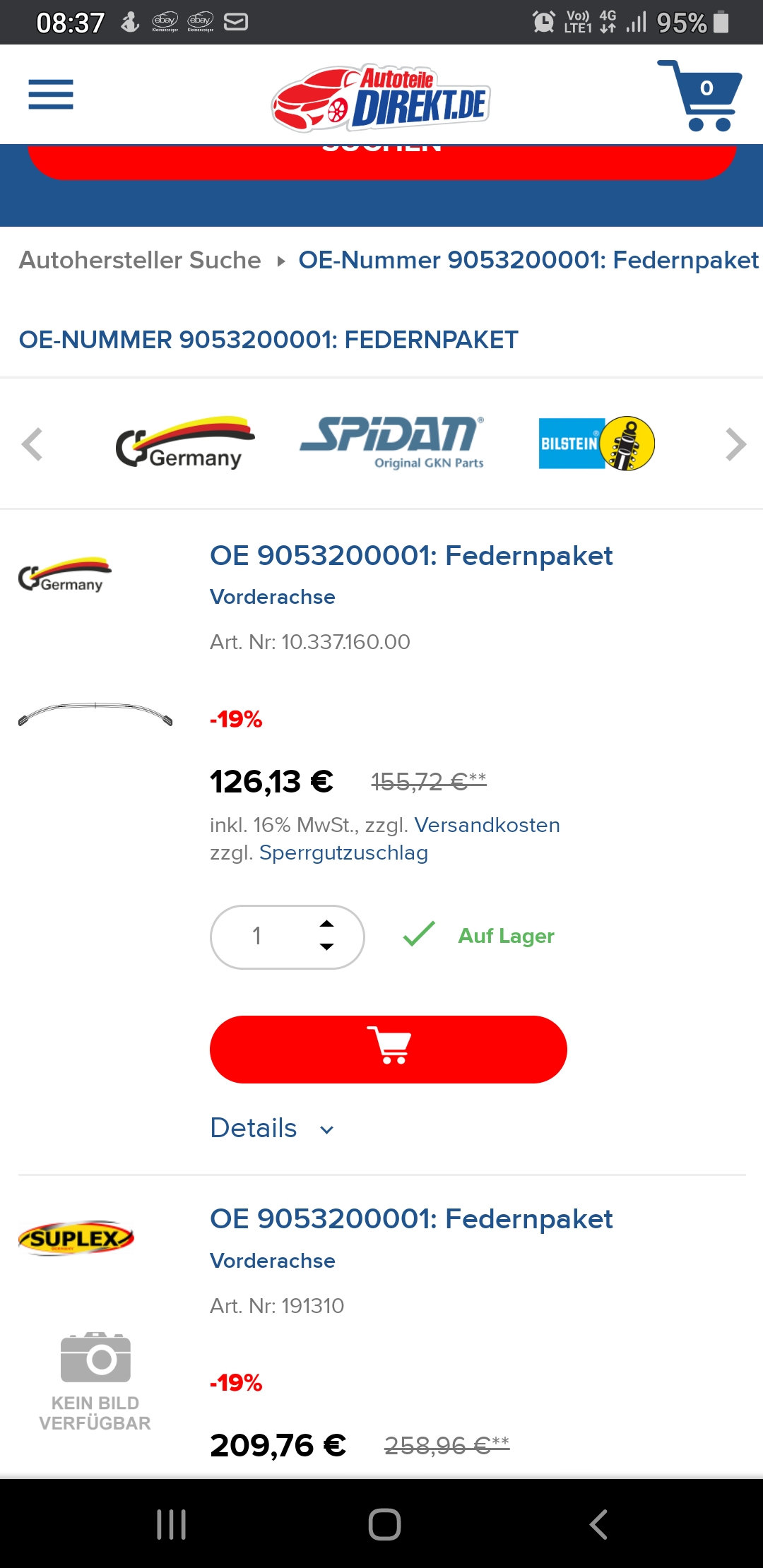Open the Versandkosten link
Screen dimensions: 763x1568
tap(487, 825)
